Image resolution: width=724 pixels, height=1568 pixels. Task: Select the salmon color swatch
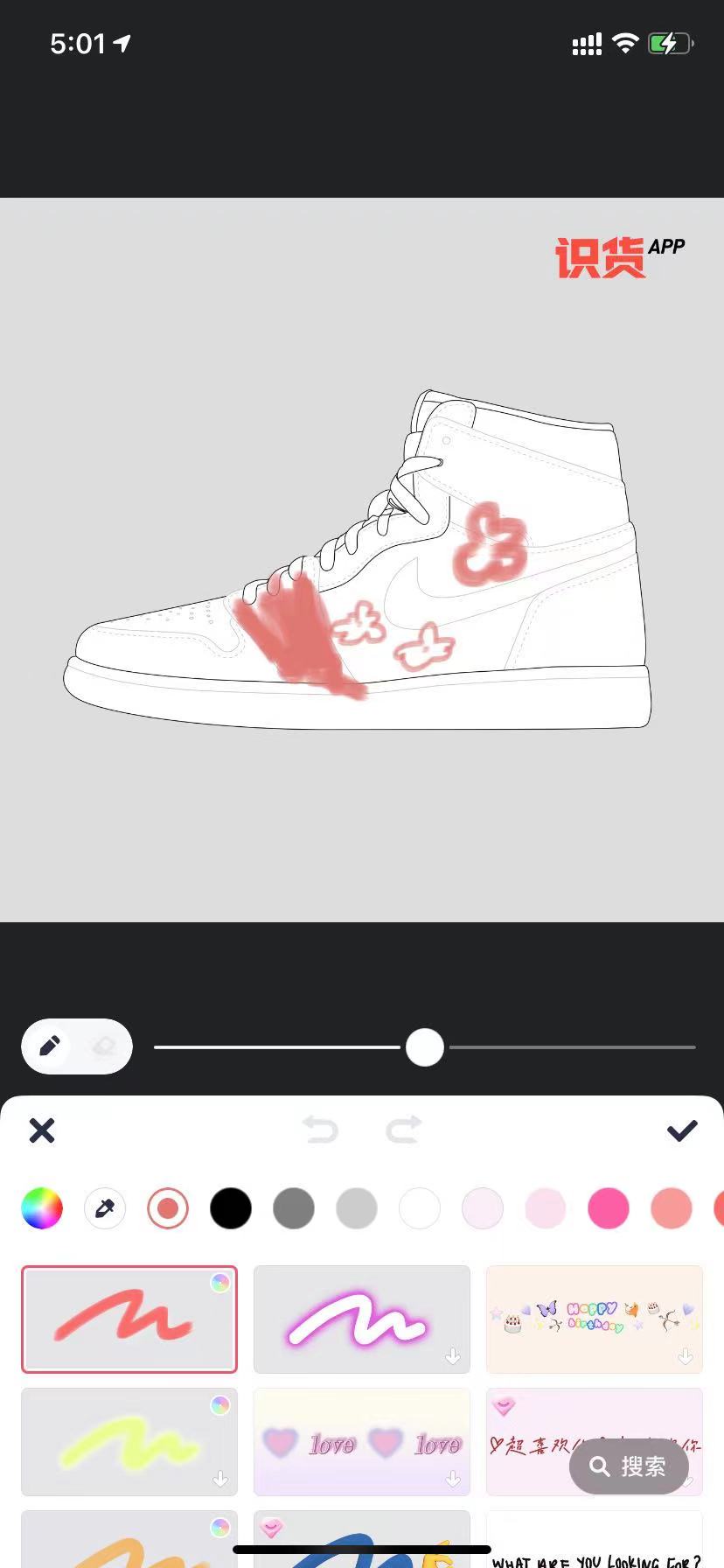pyautogui.click(x=672, y=1208)
